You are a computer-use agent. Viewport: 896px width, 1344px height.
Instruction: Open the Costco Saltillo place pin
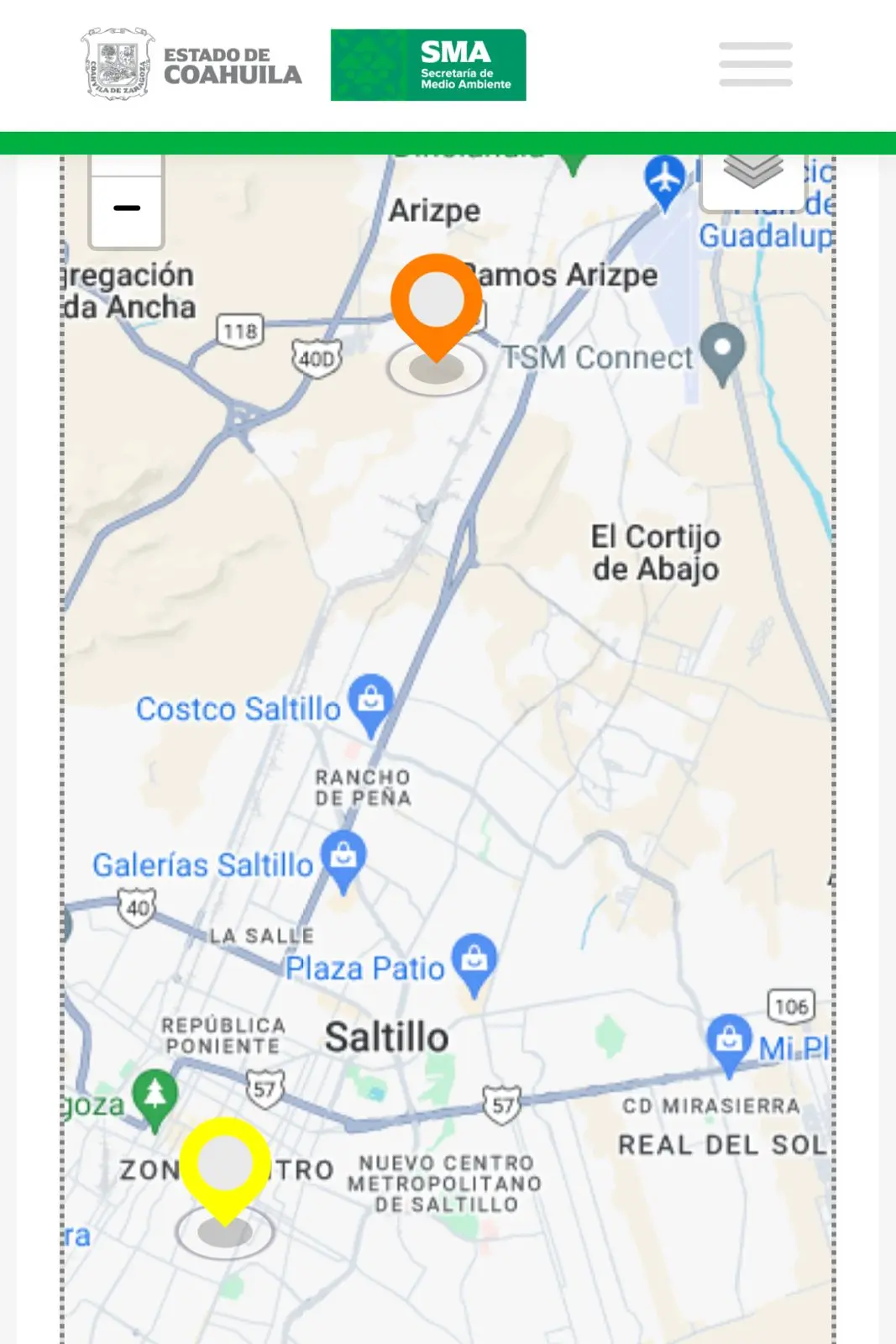point(370,700)
